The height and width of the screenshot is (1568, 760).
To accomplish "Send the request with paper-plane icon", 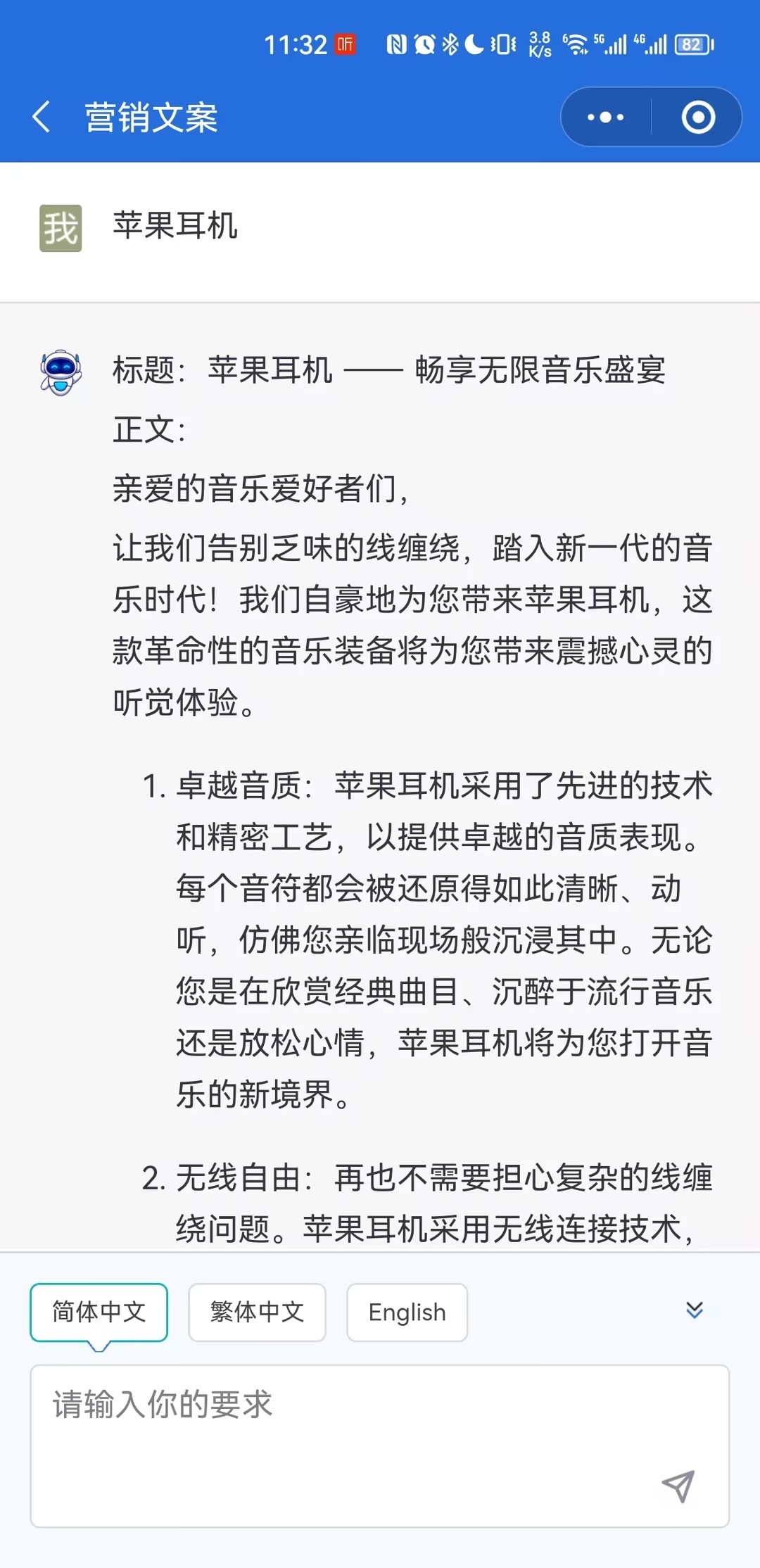I will tap(678, 1486).
